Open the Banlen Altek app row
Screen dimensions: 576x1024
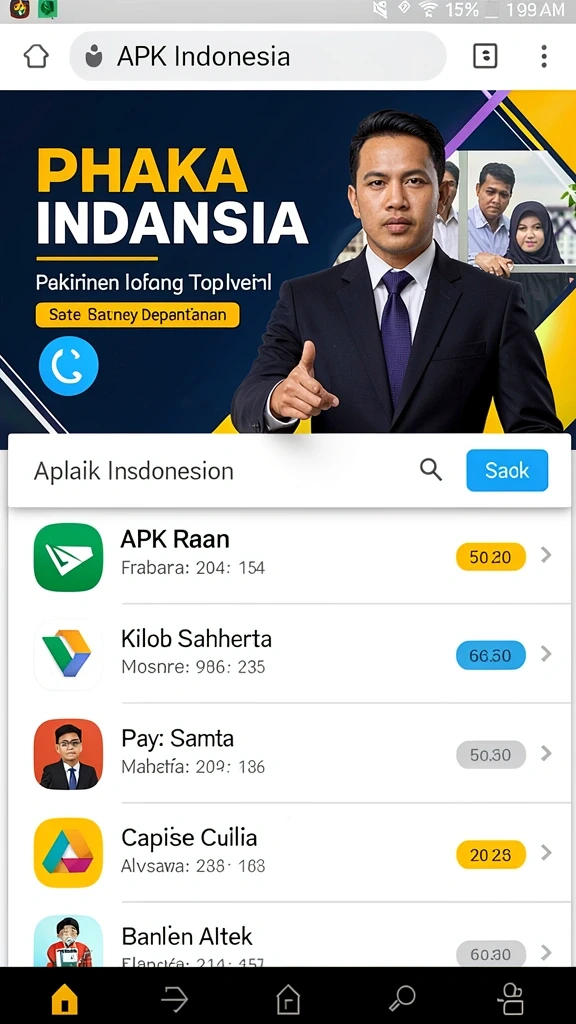pyautogui.click(x=289, y=935)
